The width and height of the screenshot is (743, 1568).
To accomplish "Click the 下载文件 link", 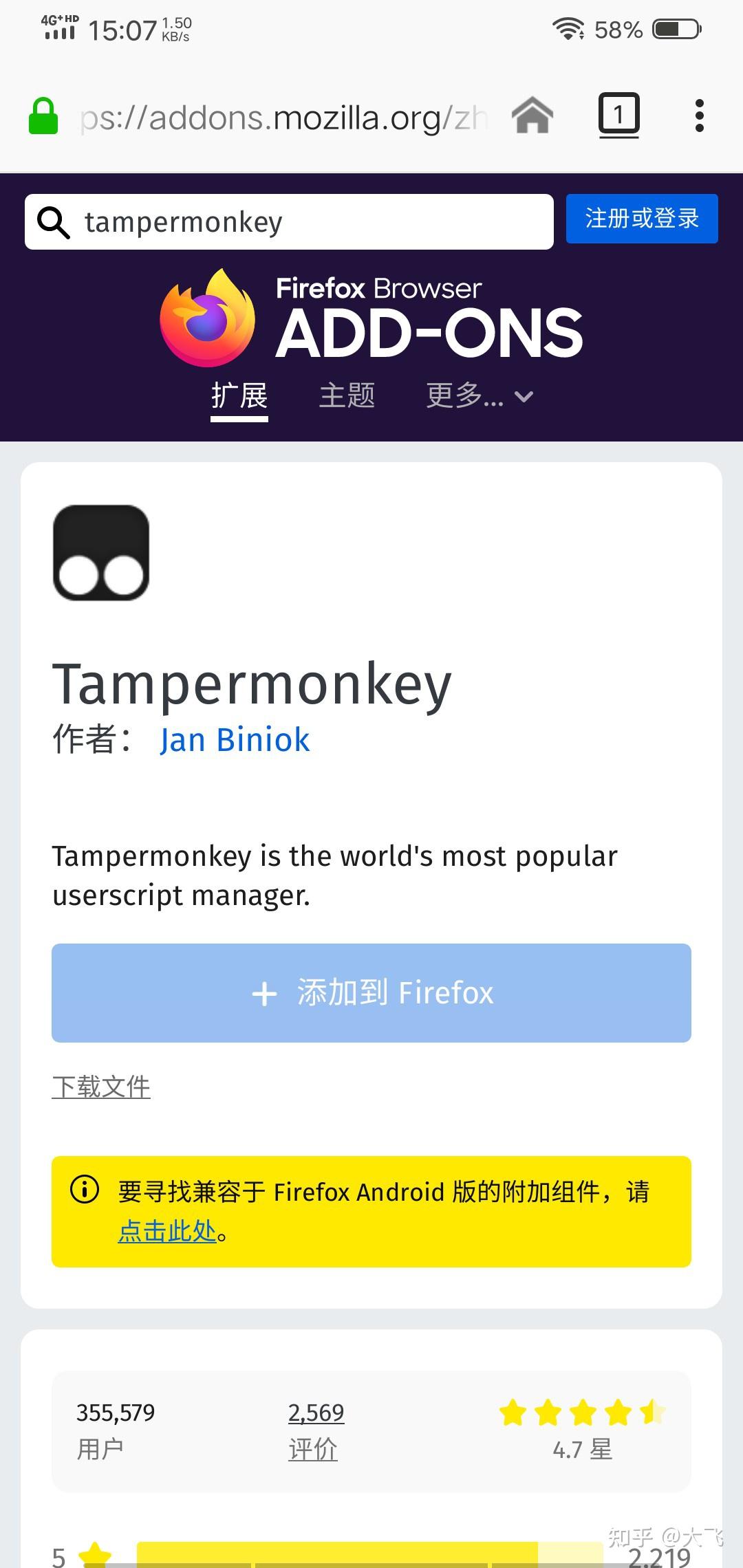I will 101,1086.
